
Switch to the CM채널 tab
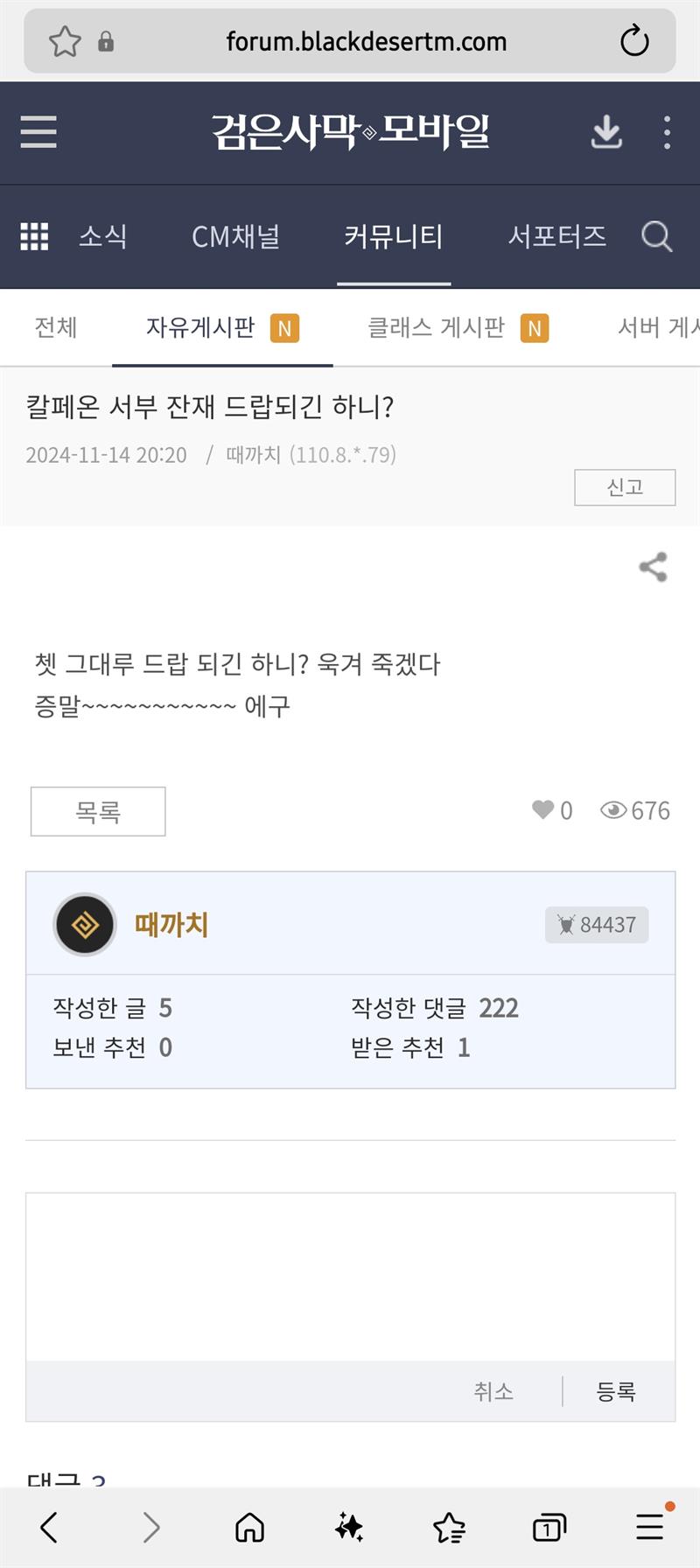235,236
